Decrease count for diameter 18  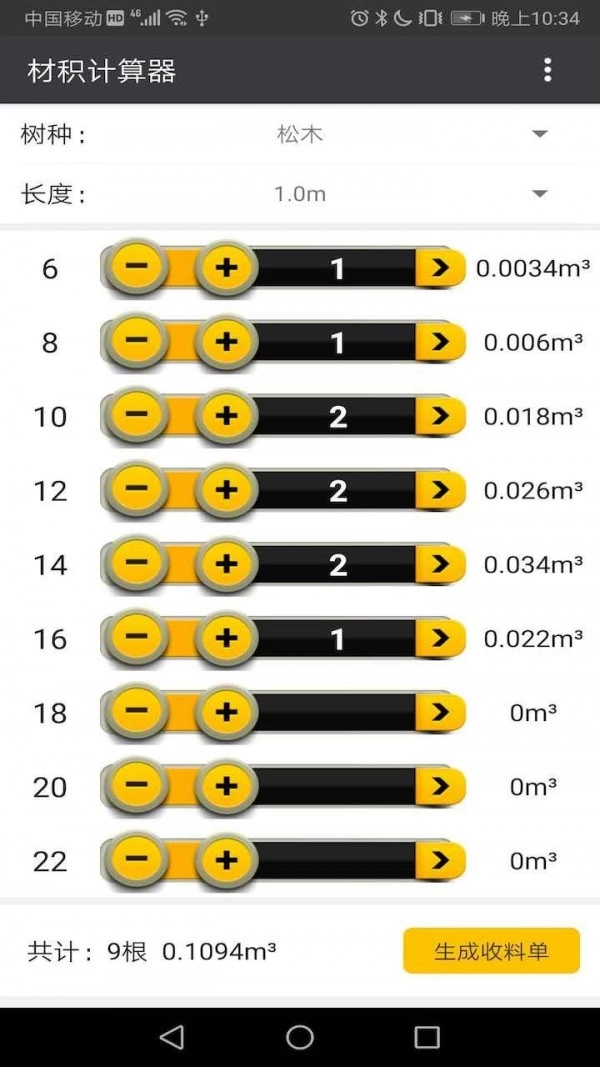point(137,712)
